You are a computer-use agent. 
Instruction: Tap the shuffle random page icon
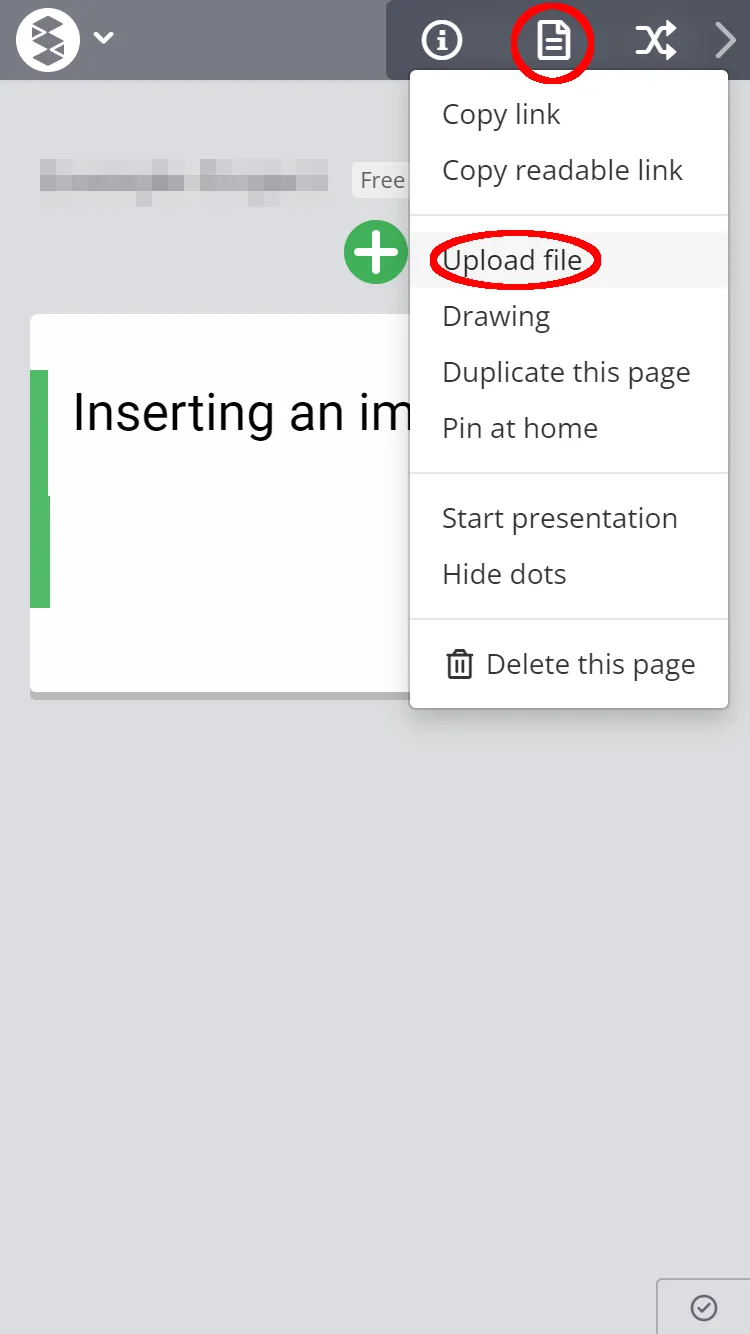655,41
